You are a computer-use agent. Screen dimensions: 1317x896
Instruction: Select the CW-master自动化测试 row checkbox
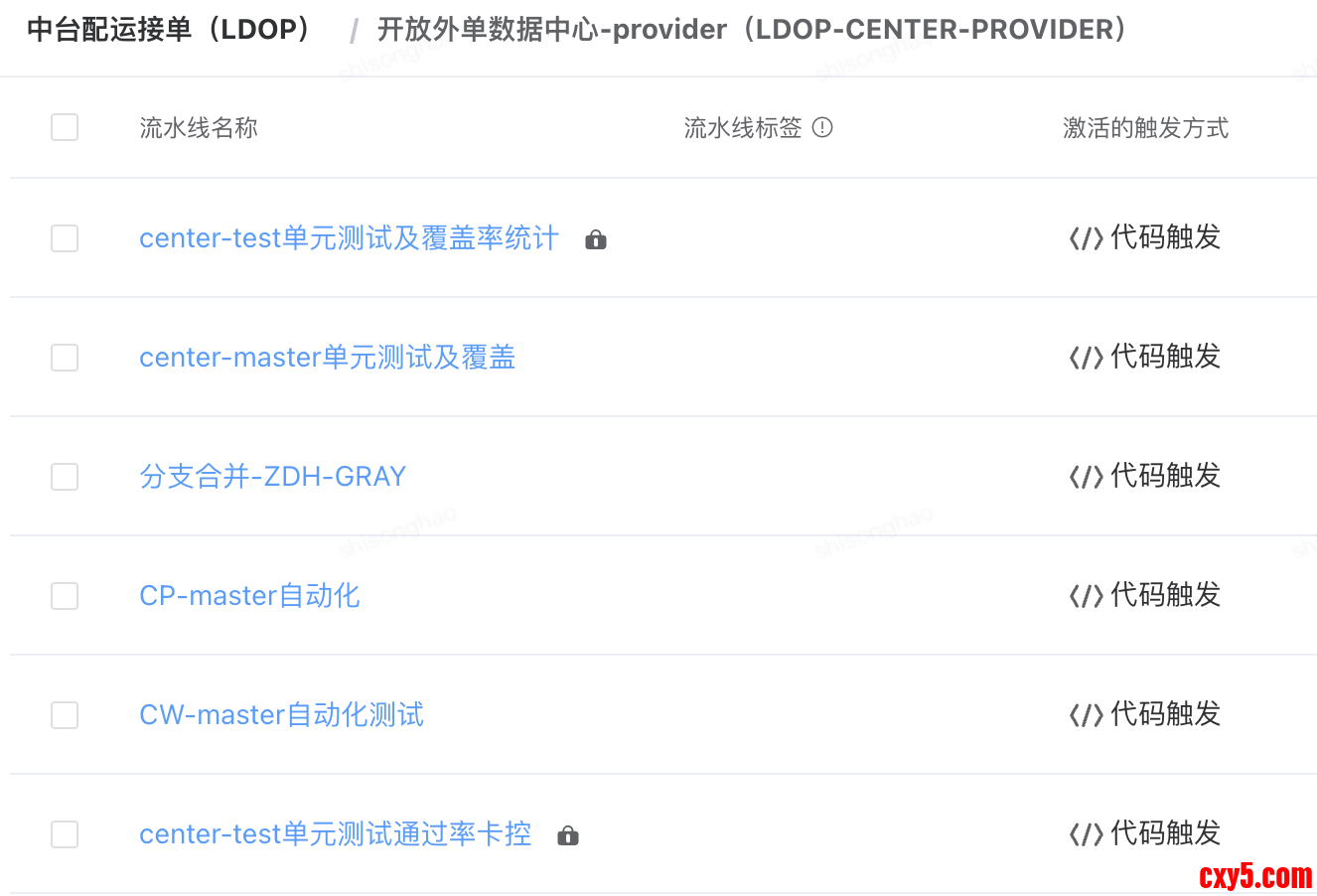65,715
